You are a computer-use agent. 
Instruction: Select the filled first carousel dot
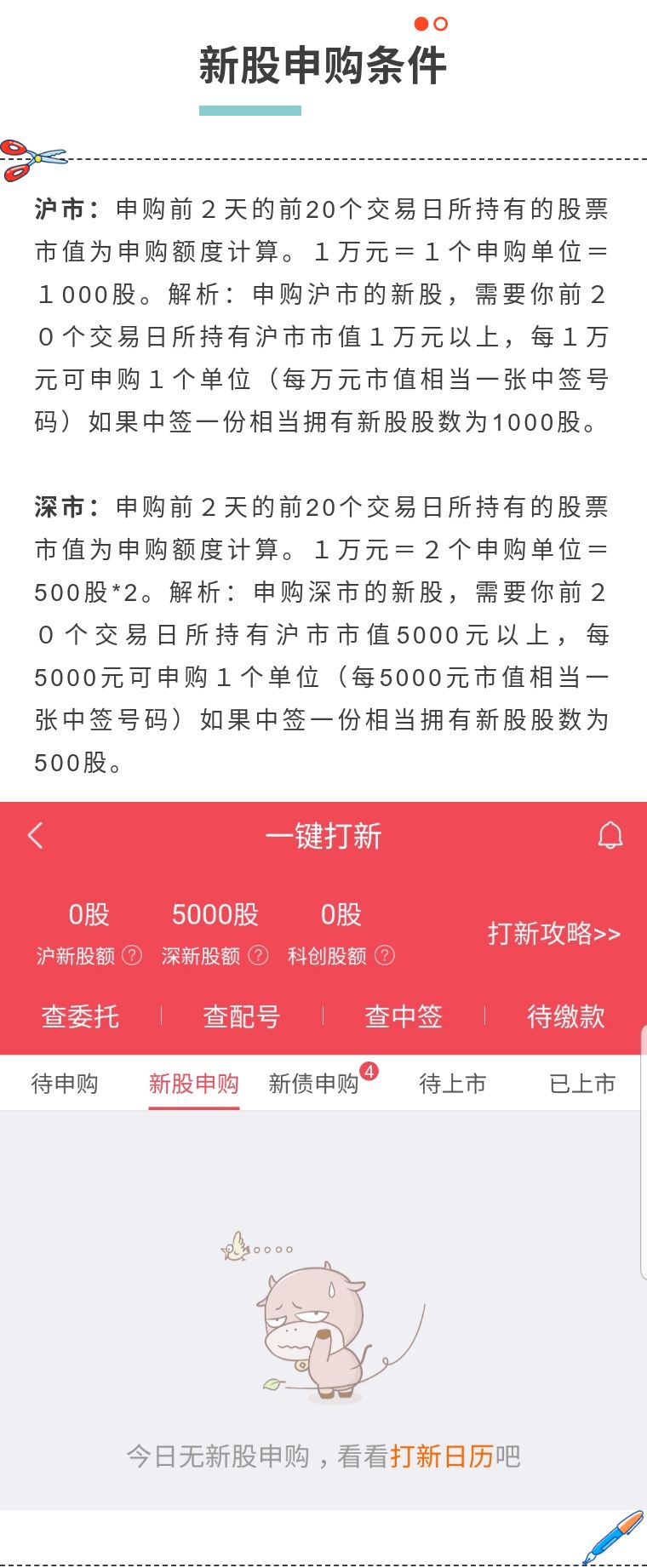pyautogui.click(x=420, y=26)
